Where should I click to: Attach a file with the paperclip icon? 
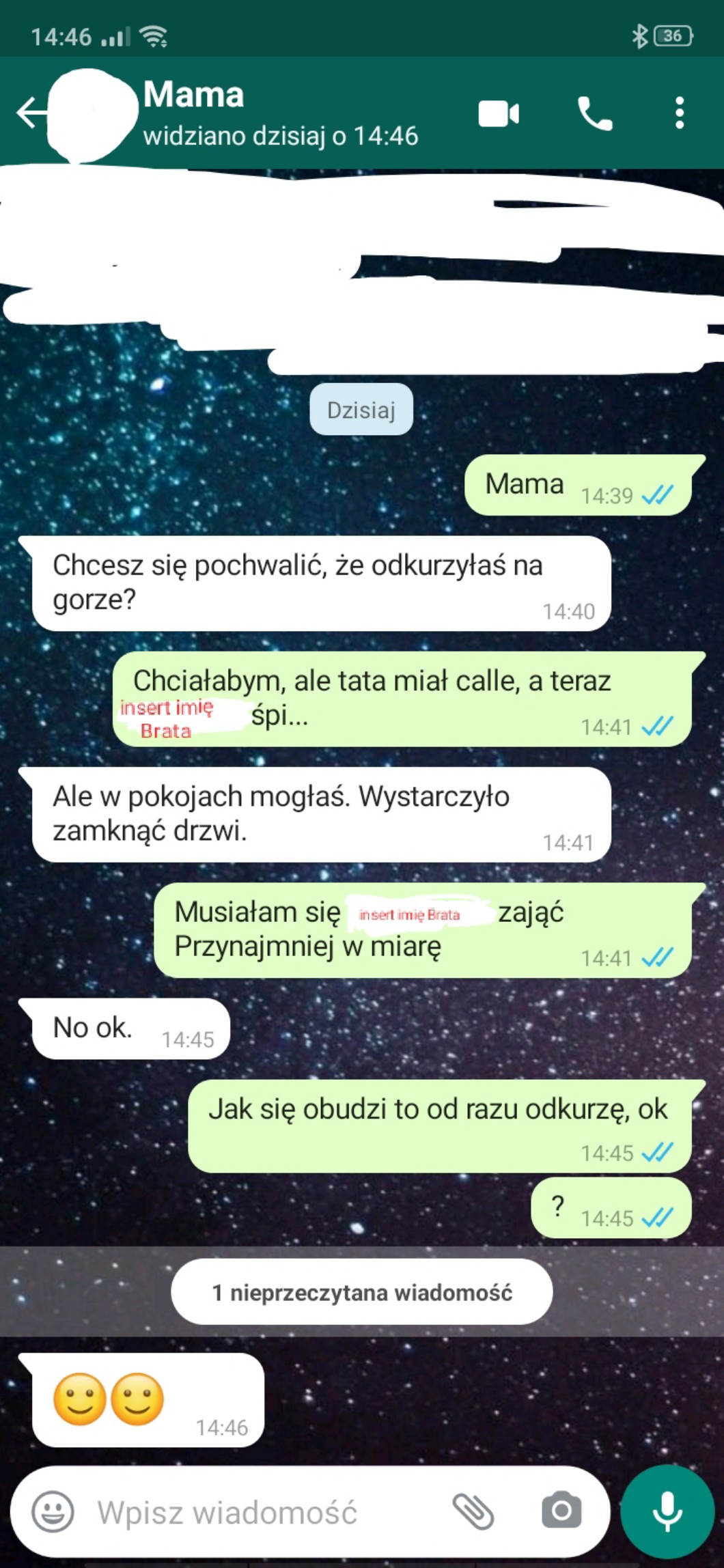tap(473, 1511)
